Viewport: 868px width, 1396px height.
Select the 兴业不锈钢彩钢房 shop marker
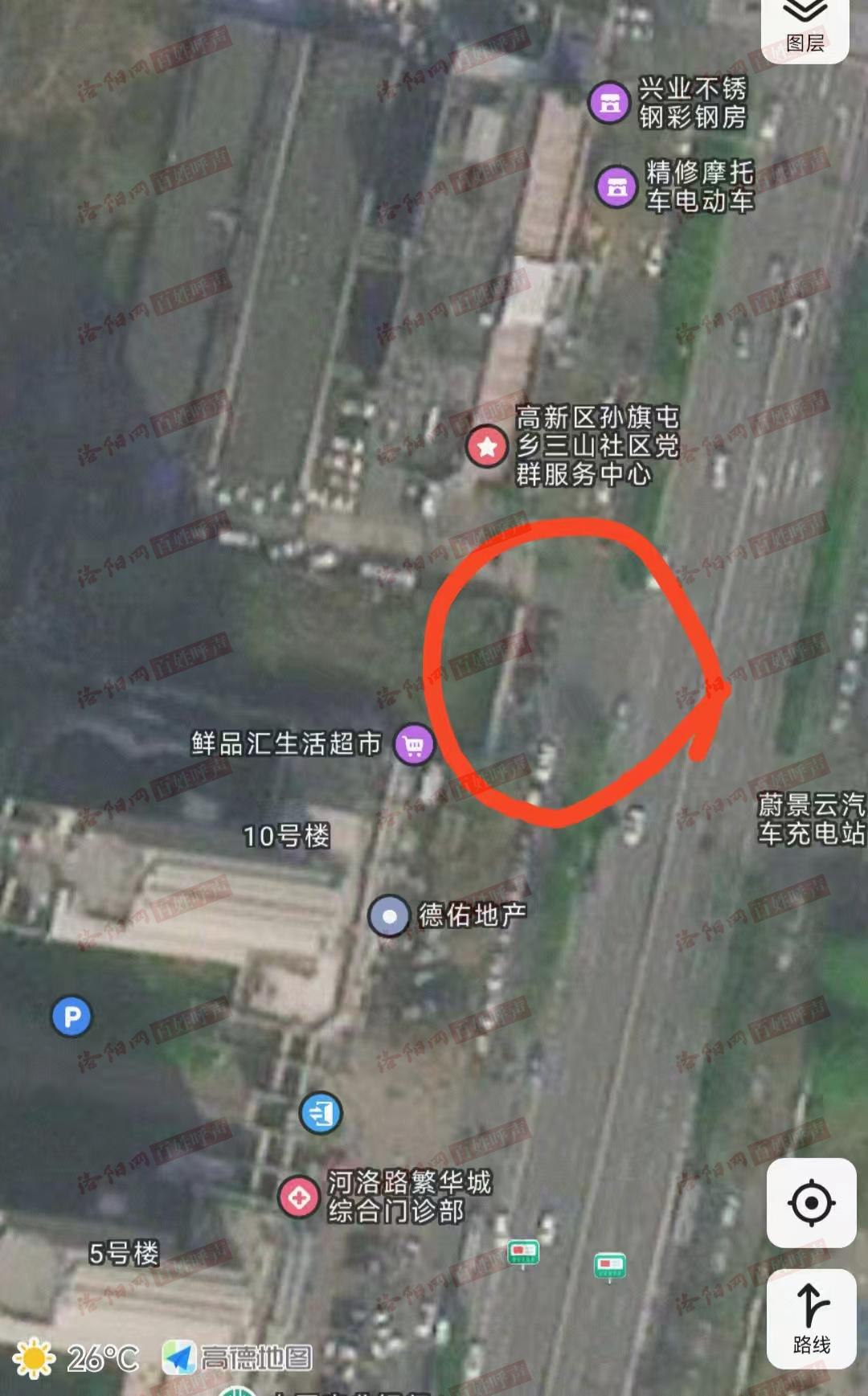point(609,102)
